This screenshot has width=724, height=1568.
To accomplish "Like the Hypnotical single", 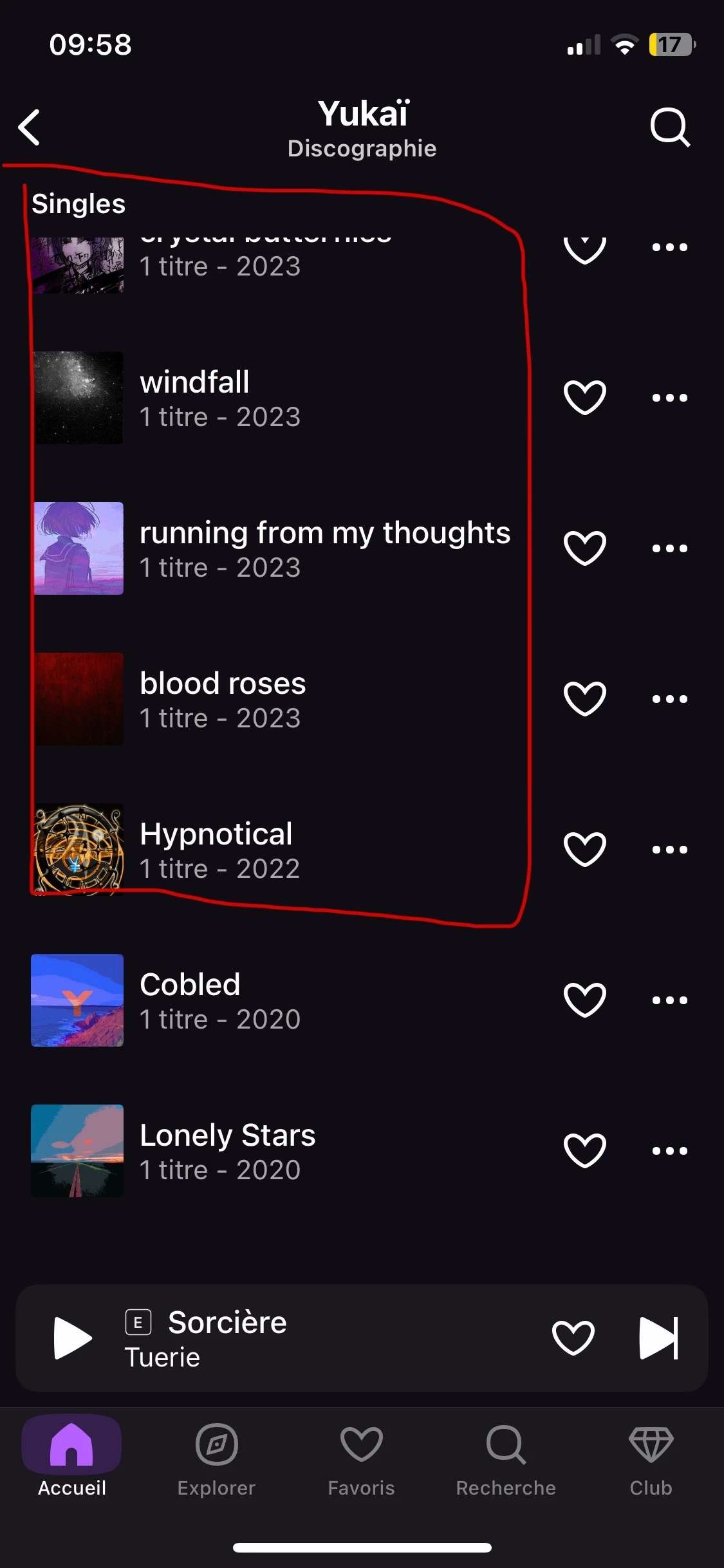I will point(584,849).
